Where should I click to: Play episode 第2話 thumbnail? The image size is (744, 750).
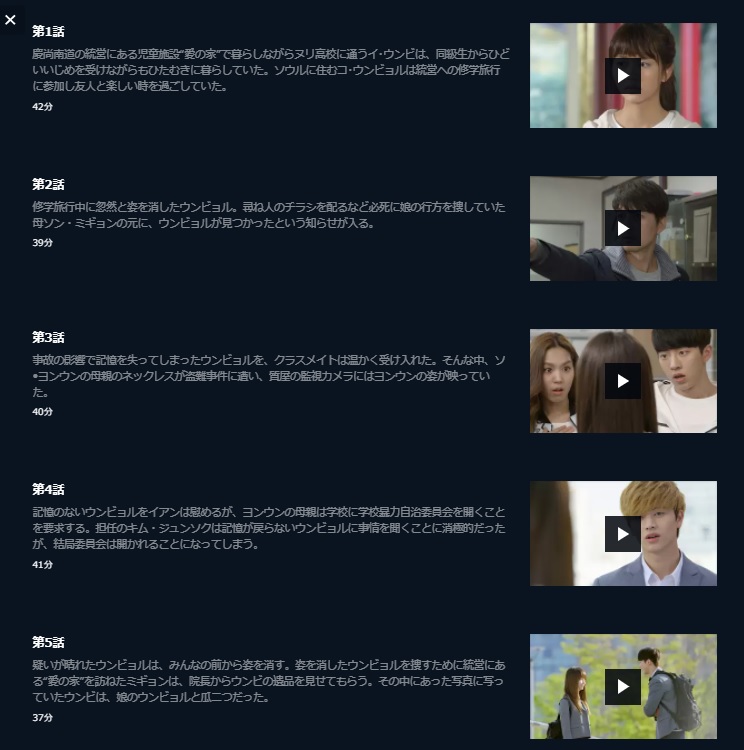pos(623,228)
